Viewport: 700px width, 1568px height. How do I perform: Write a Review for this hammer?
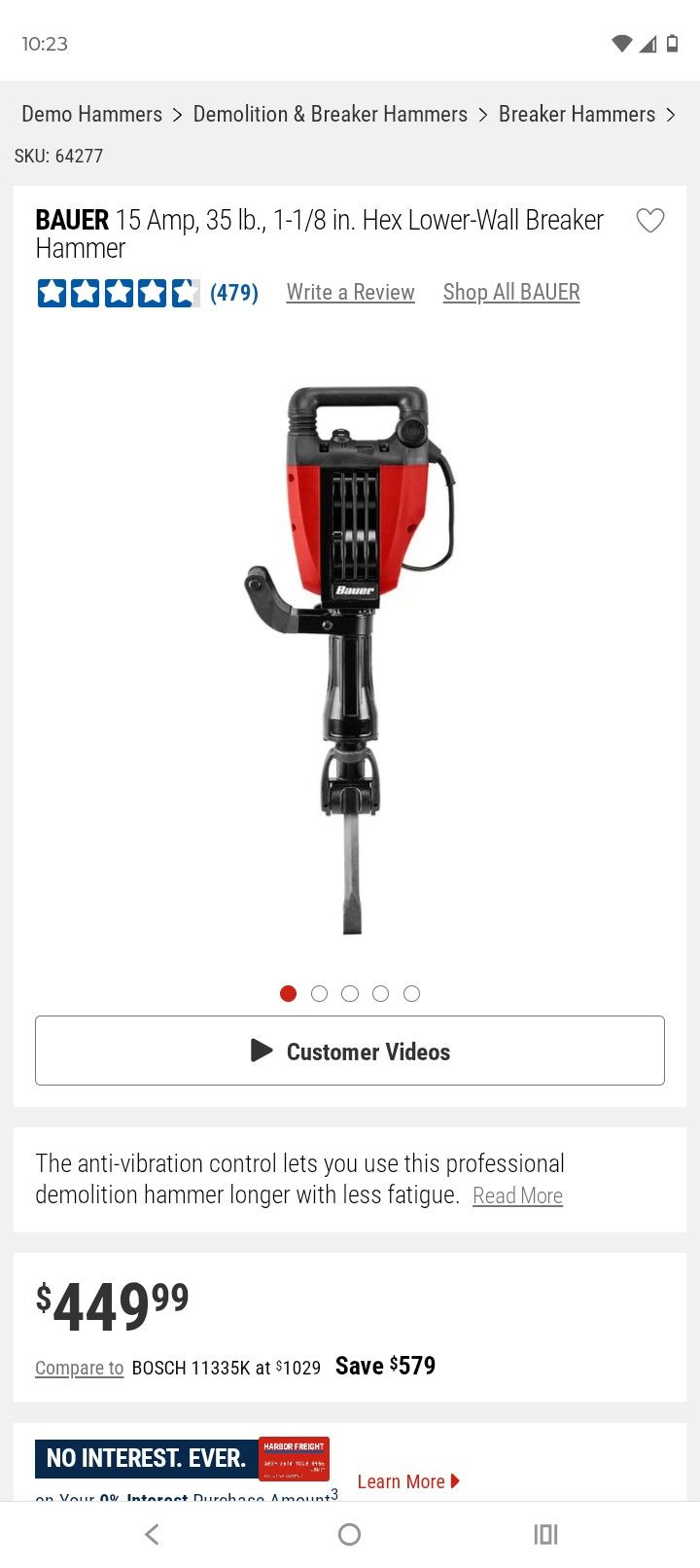(x=350, y=293)
